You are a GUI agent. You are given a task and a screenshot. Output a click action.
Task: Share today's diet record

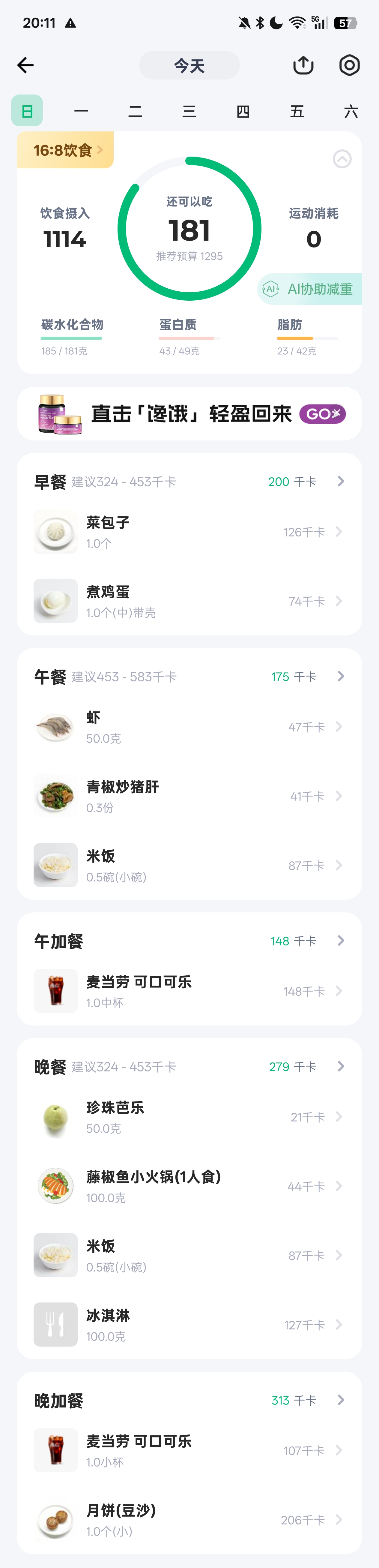pyautogui.click(x=303, y=65)
